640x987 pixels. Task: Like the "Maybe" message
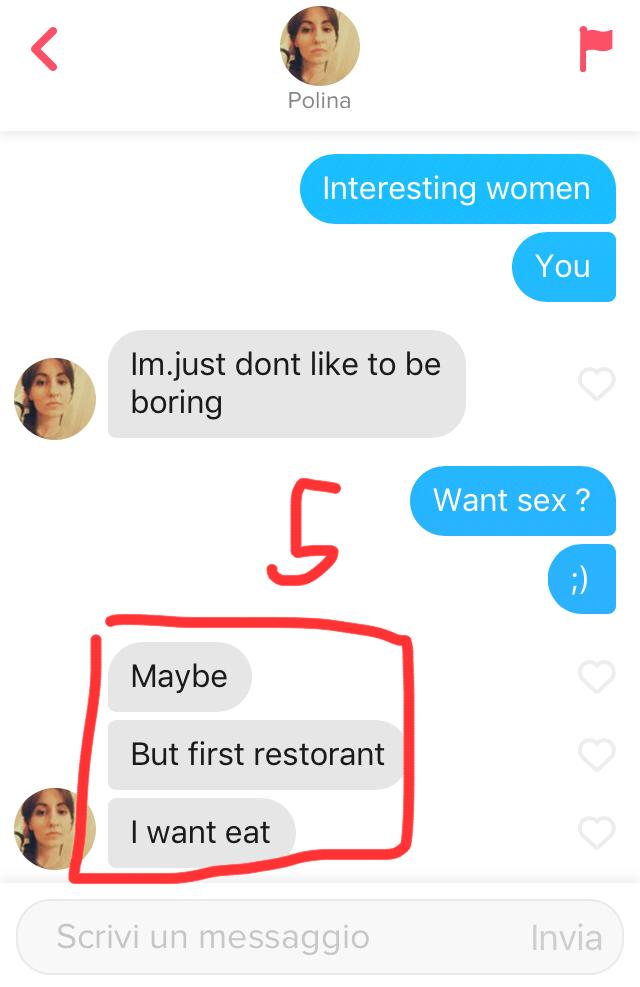point(597,677)
